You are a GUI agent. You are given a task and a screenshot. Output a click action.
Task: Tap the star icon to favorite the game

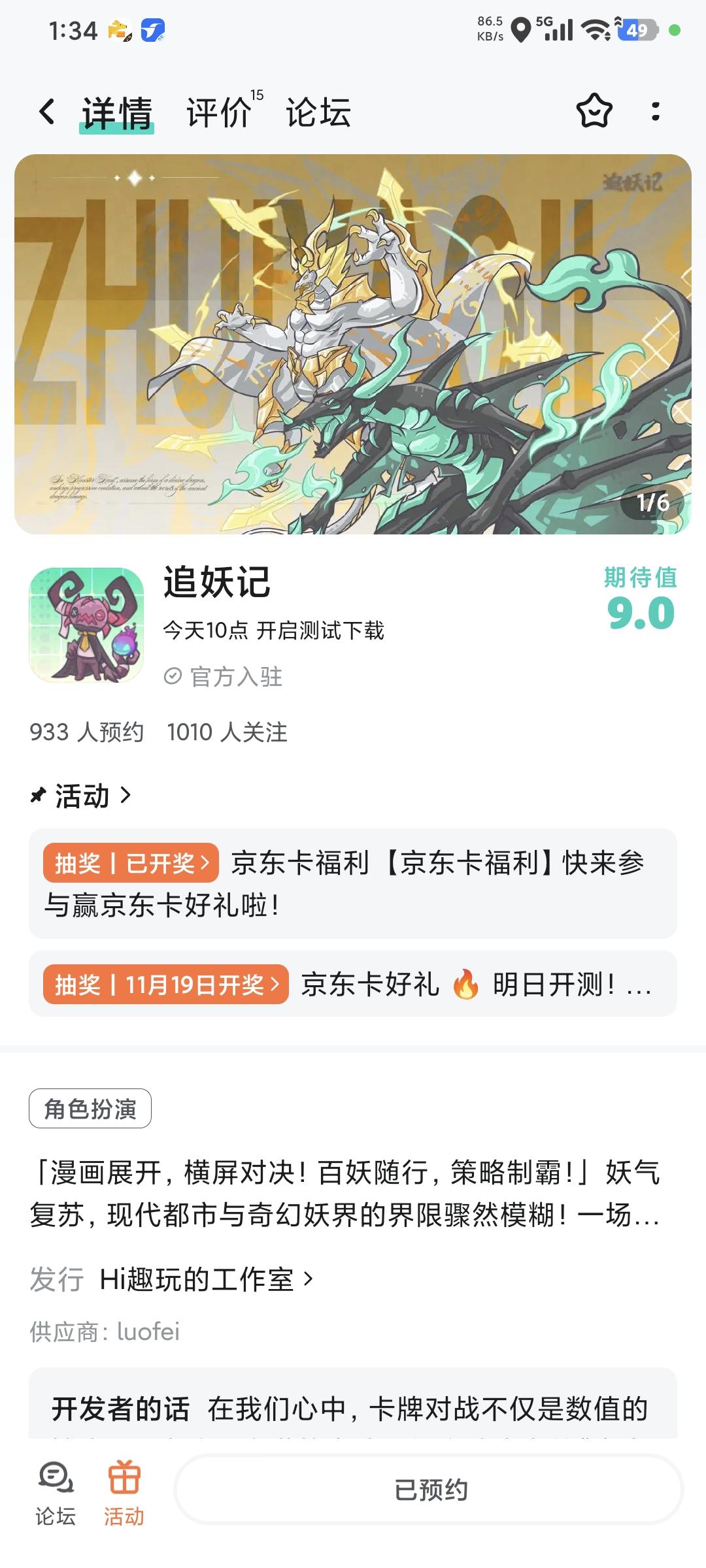pos(592,111)
